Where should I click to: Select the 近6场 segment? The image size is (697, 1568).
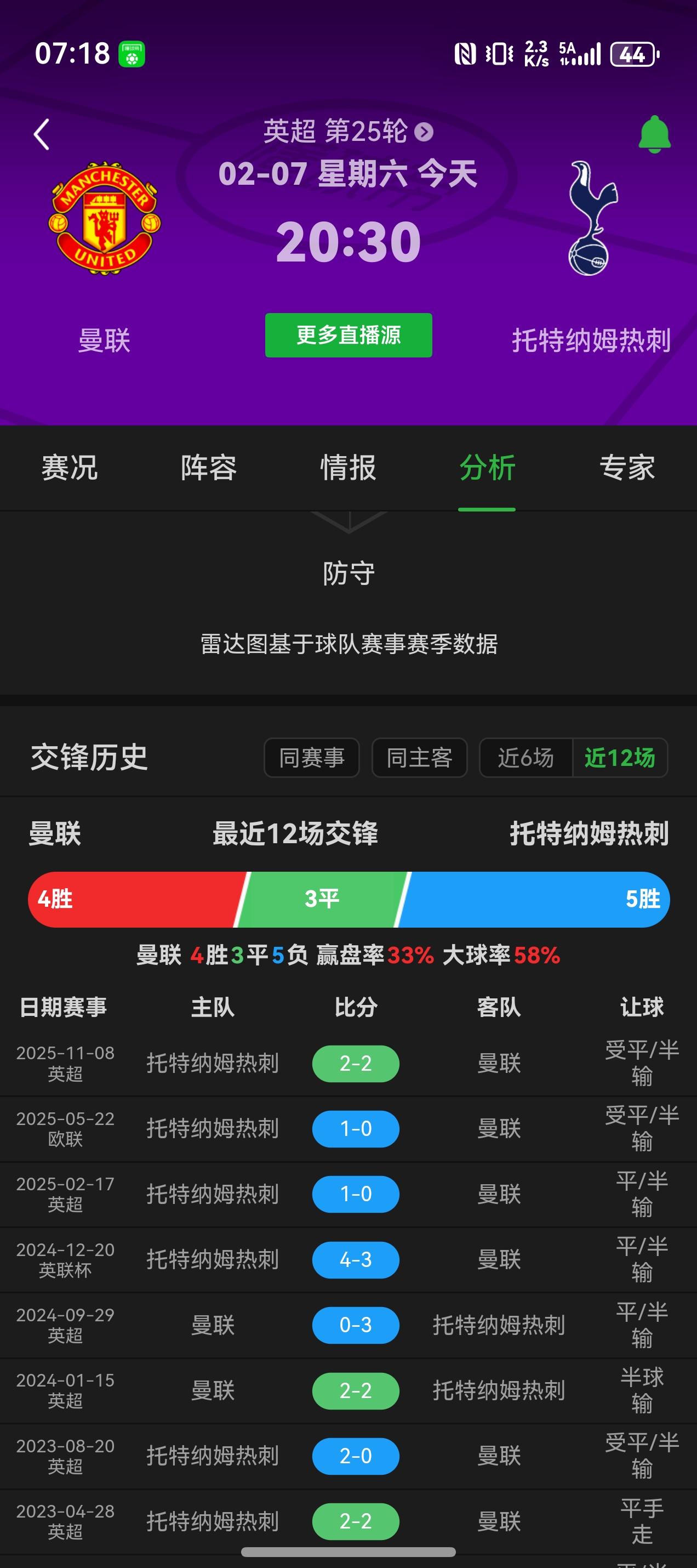tap(526, 758)
